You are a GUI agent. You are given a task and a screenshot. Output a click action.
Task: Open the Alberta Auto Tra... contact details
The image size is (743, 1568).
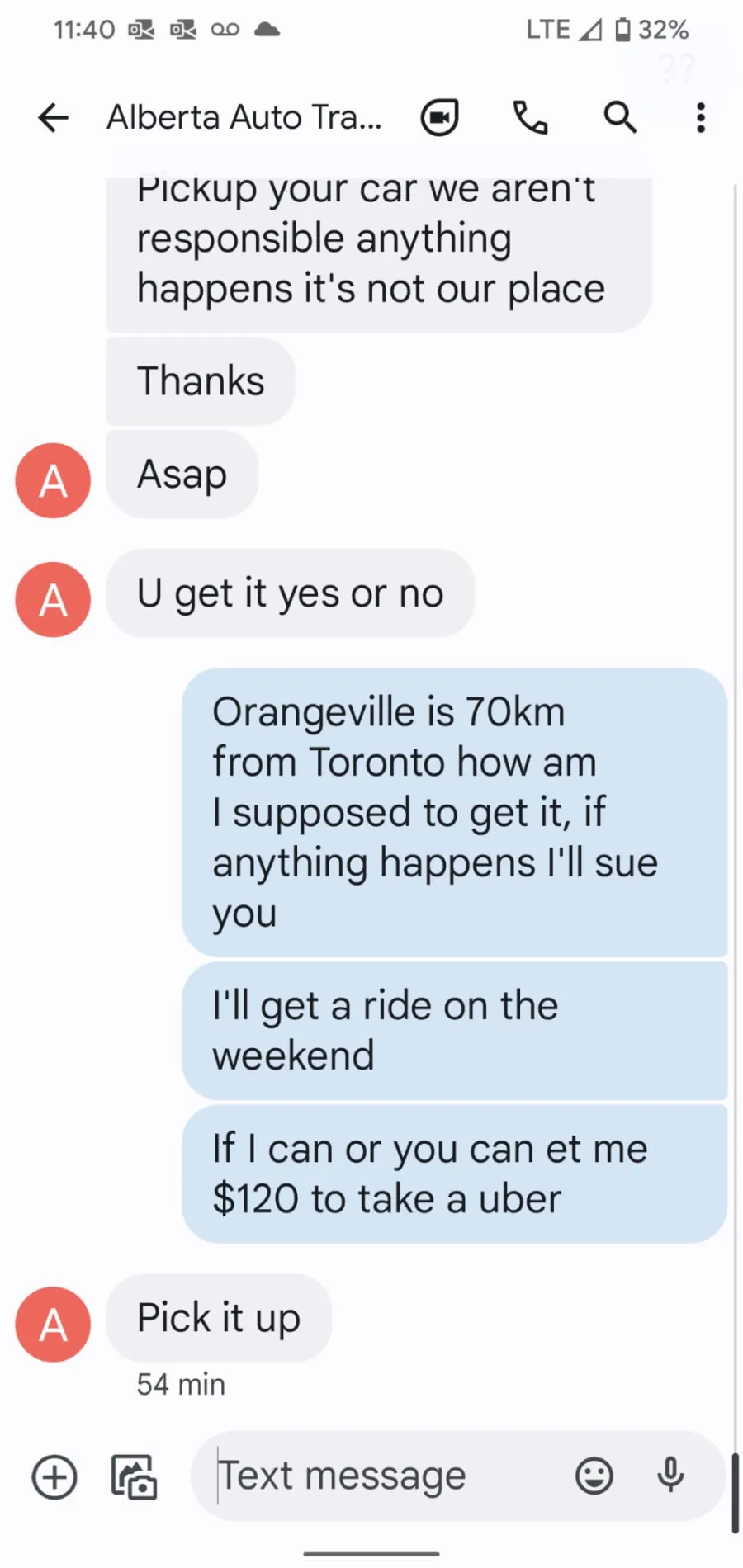244,118
